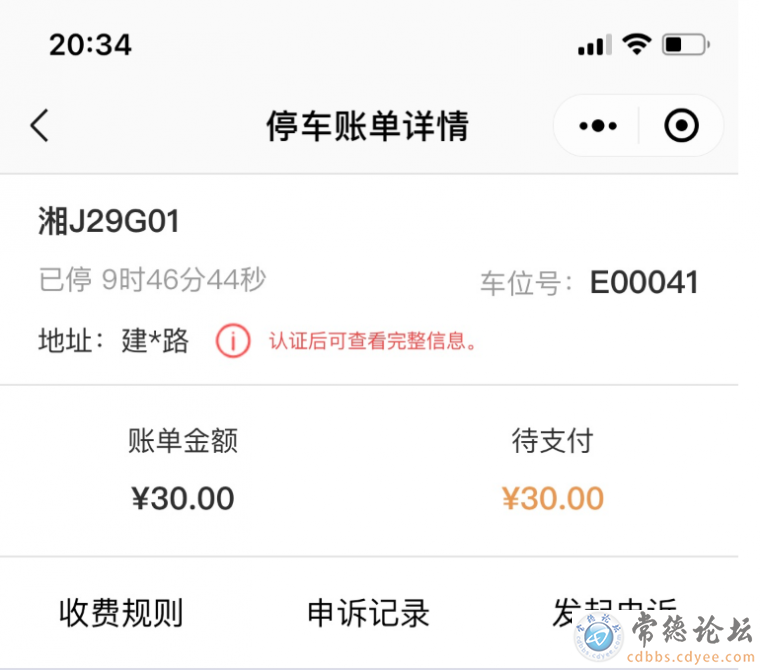This screenshot has width=760, height=670.
Task: Close the mini program with the circle button
Action: (681, 126)
